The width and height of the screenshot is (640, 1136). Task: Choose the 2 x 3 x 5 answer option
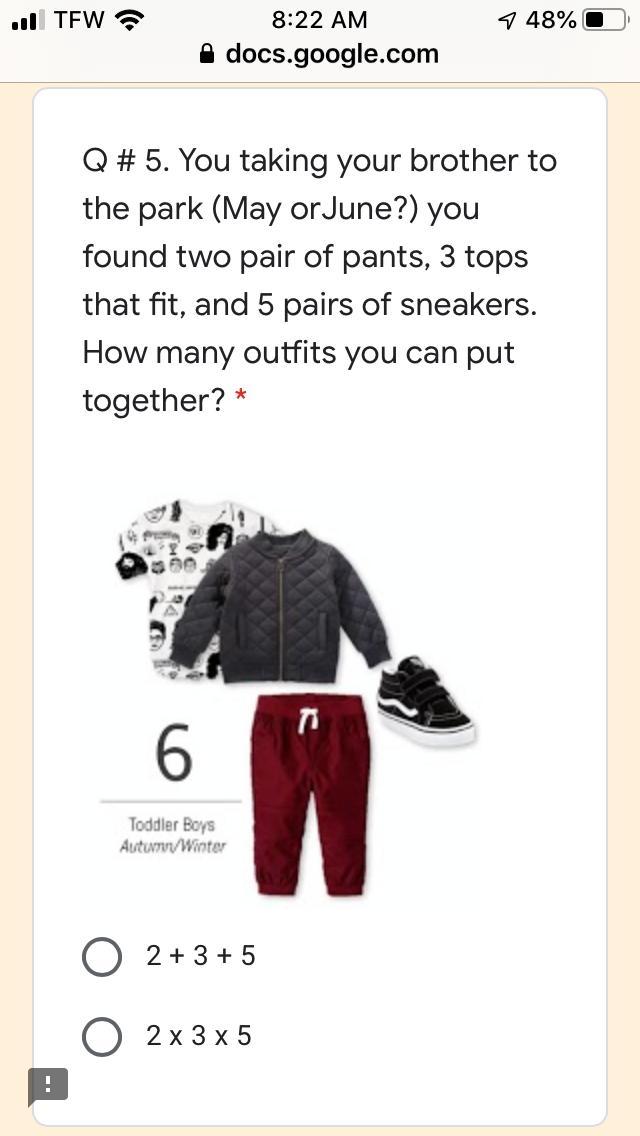(x=102, y=1037)
